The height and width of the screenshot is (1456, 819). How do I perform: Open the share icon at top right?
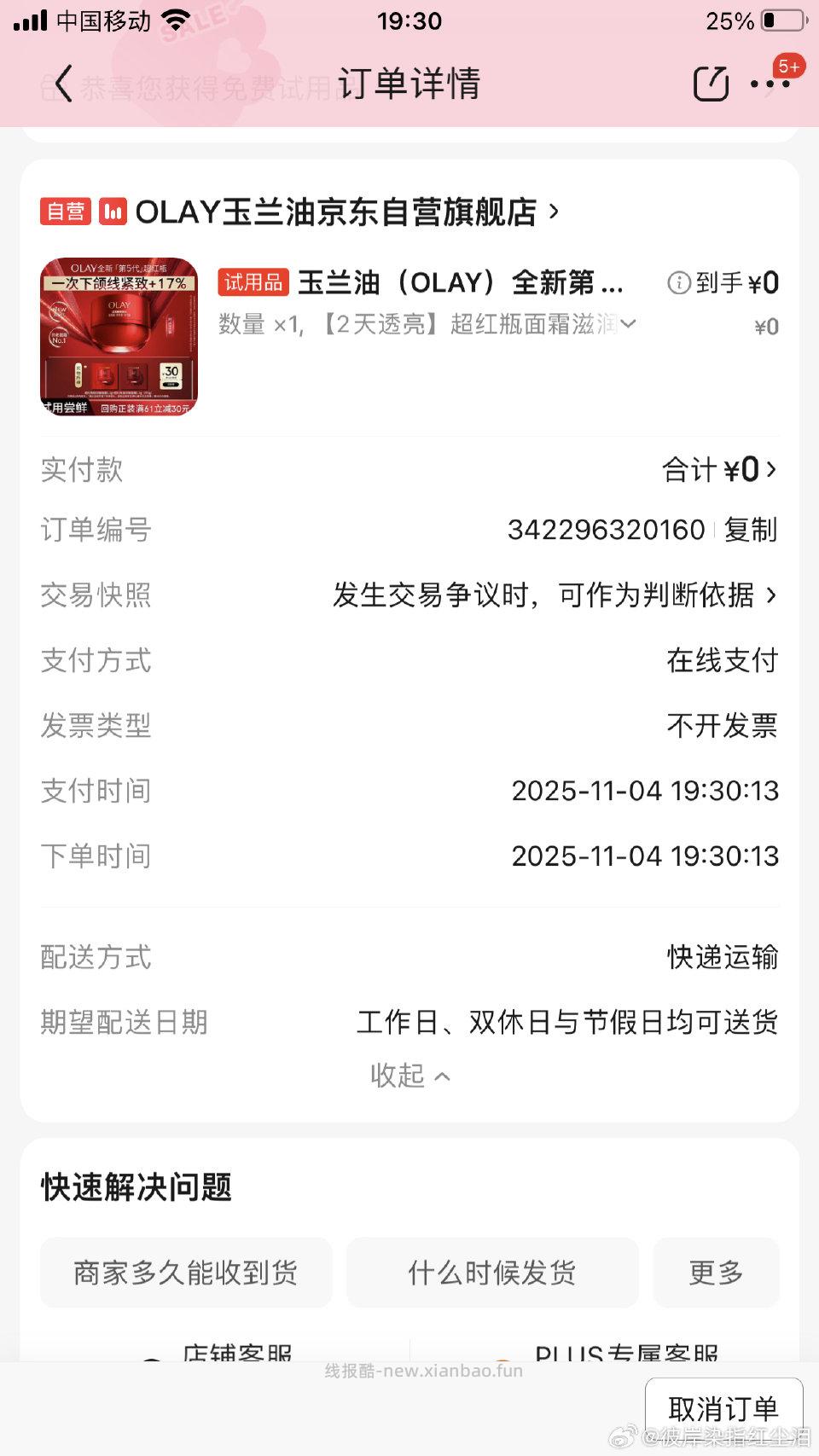(x=711, y=83)
